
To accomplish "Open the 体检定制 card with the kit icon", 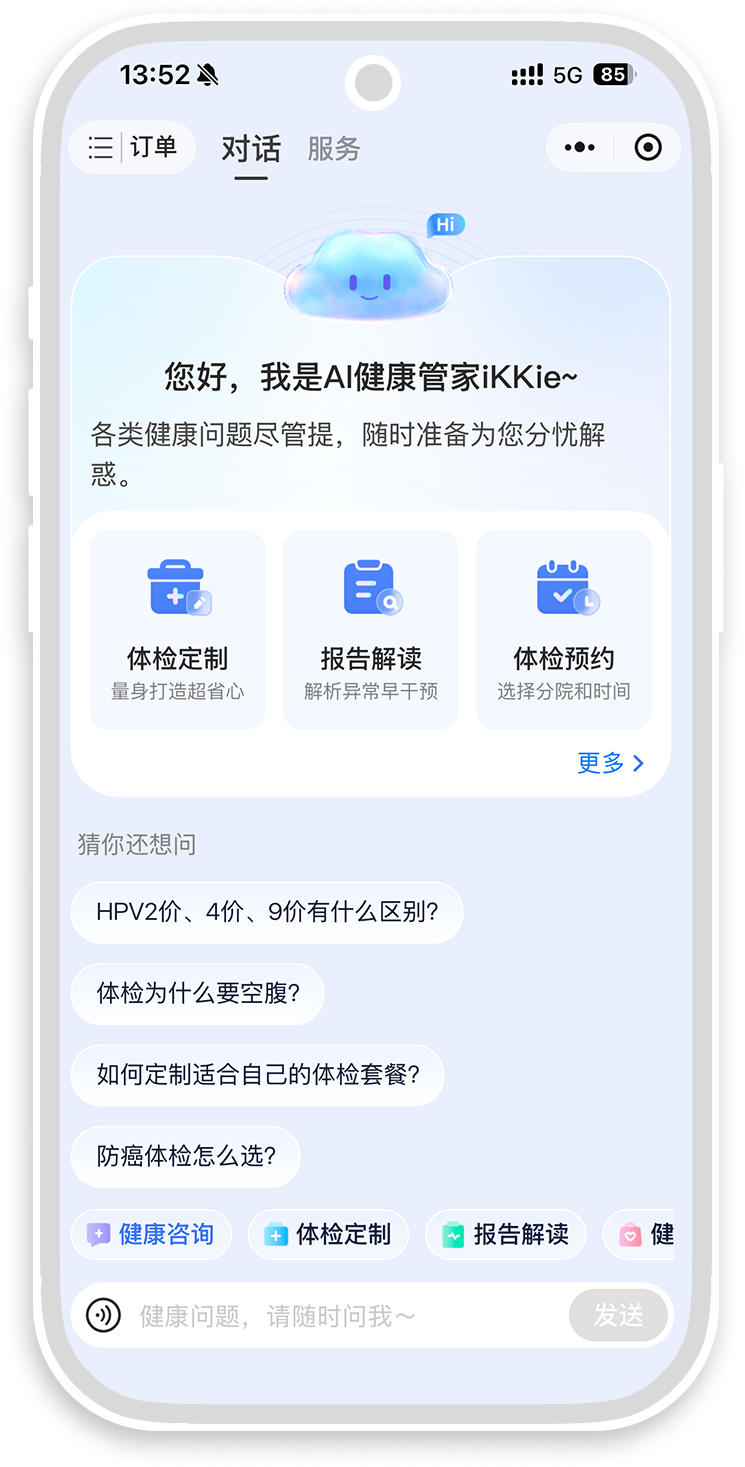I will (x=178, y=629).
